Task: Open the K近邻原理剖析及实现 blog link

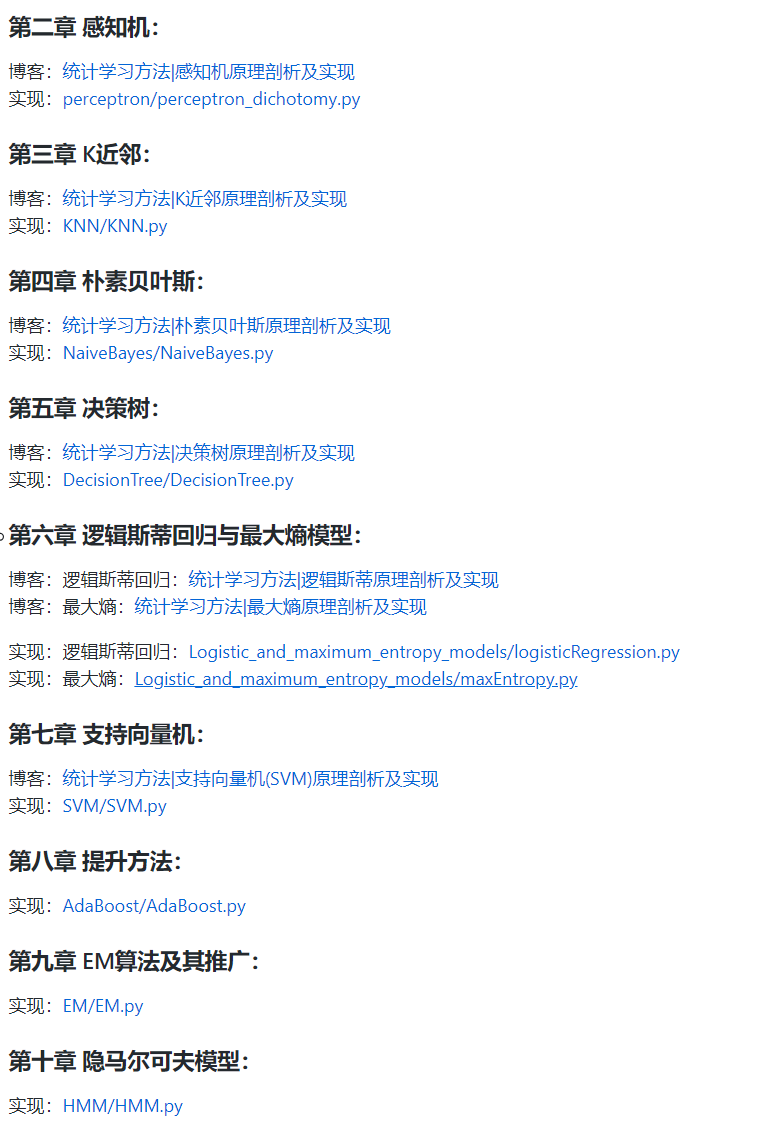Action: coord(204,199)
